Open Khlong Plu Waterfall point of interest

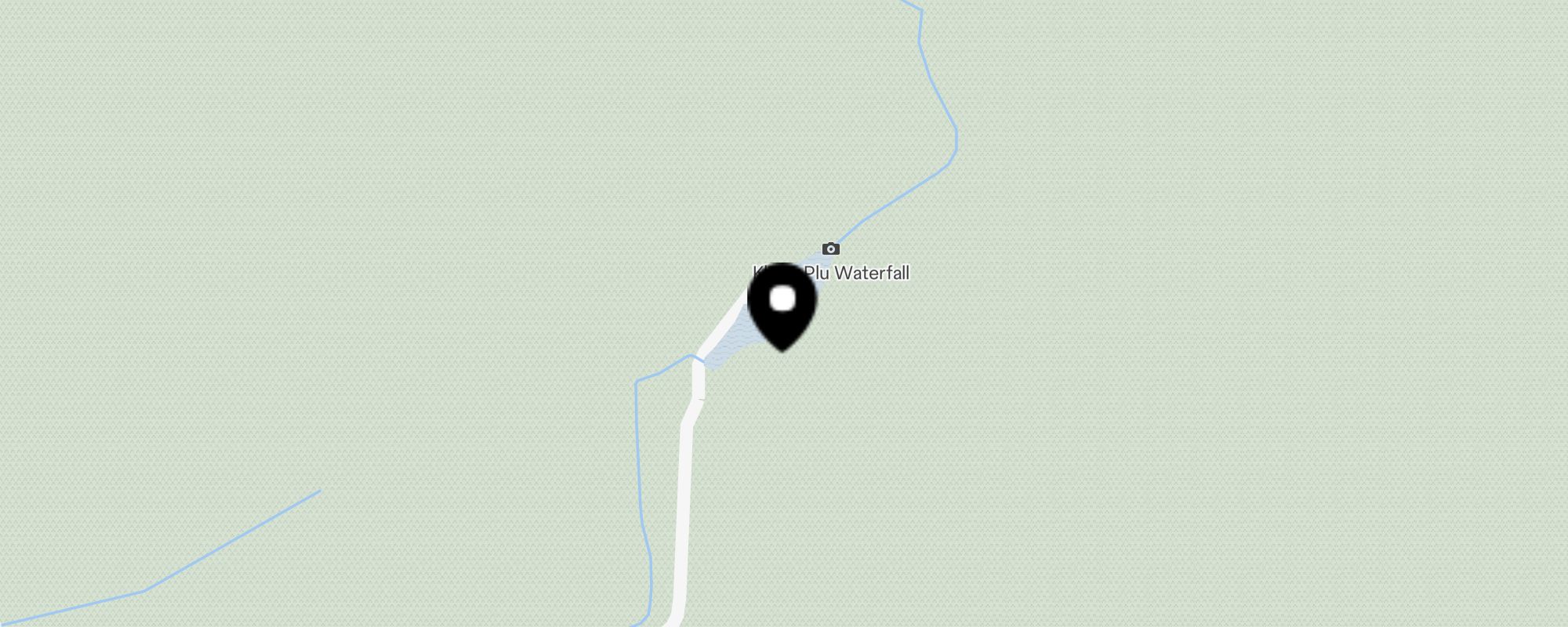click(x=831, y=249)
